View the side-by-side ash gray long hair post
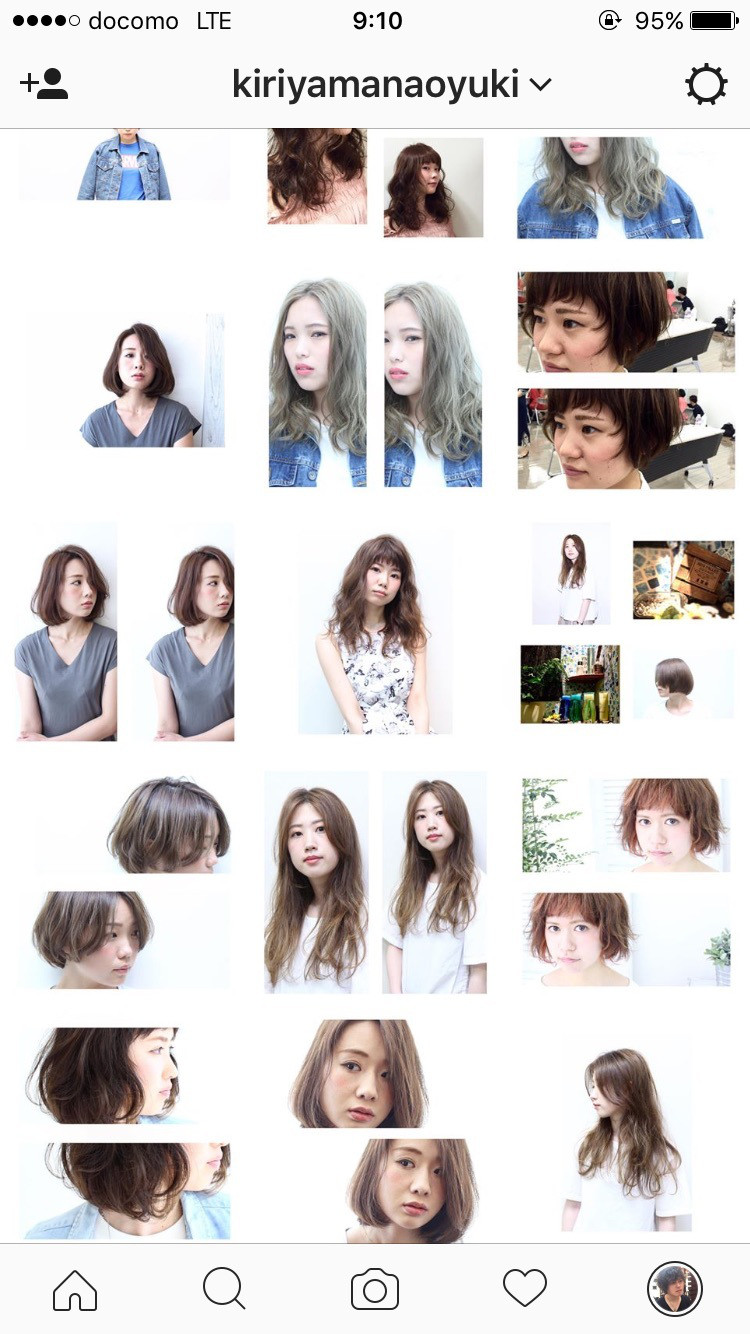Viewport: 750px width, 1334px height. [375, 381]
